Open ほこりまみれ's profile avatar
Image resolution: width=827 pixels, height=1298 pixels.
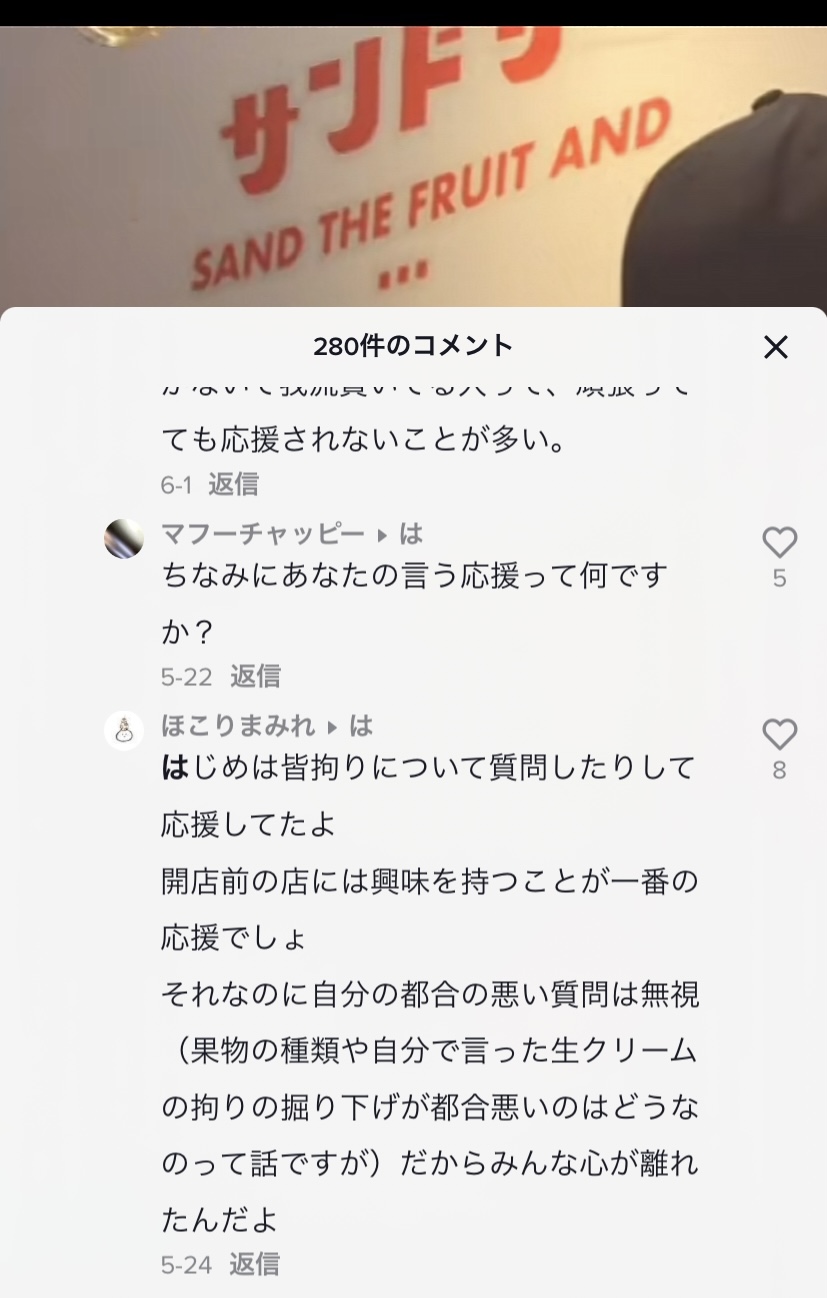point(124,730)
